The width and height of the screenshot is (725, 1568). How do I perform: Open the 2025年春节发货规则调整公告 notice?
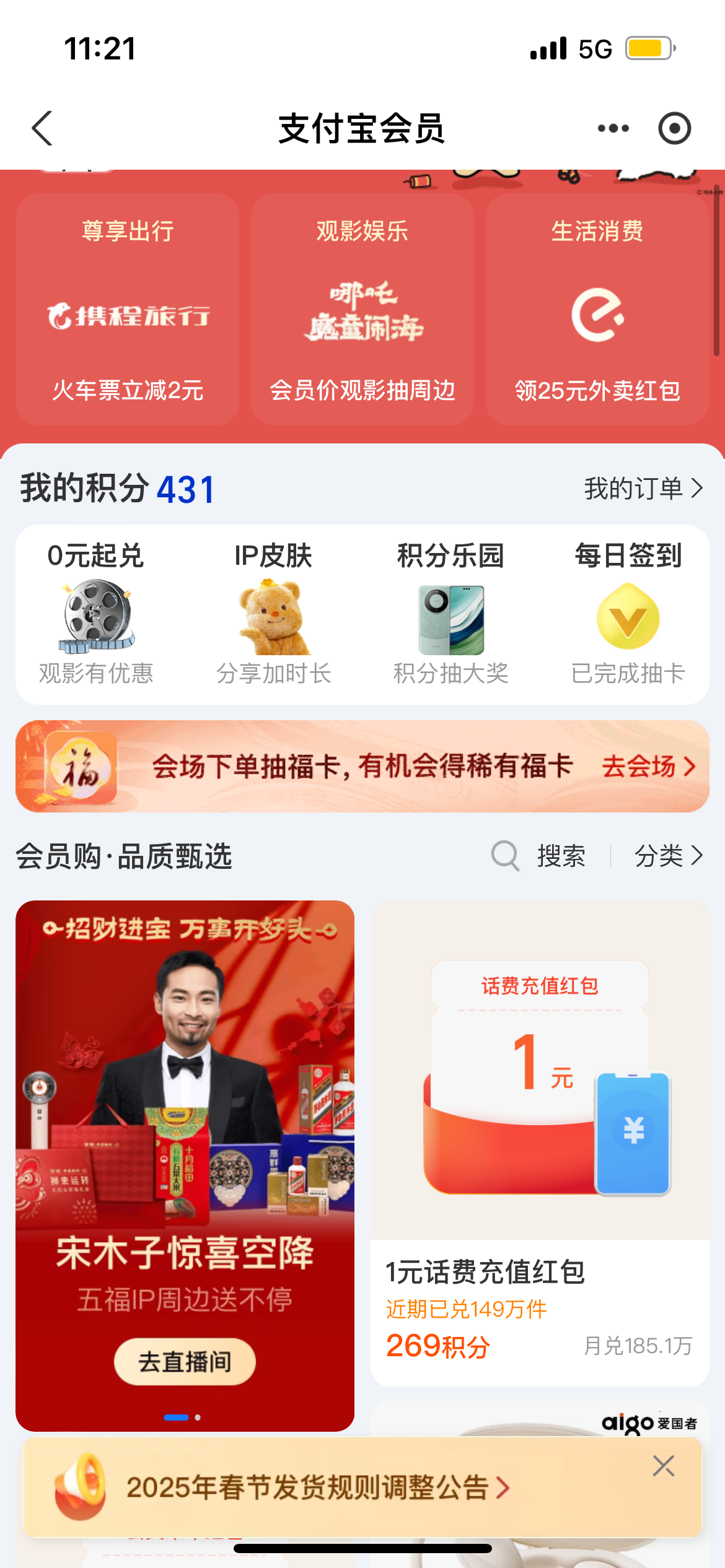click(317, 1487)
